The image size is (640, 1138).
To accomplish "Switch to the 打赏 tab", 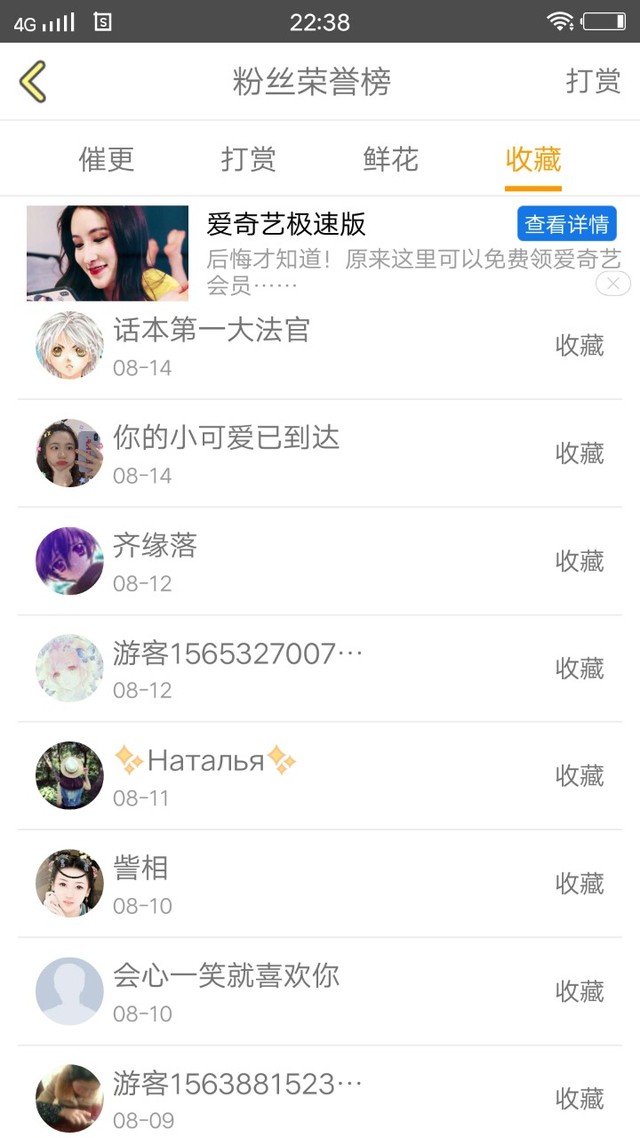I will point(249,159).
